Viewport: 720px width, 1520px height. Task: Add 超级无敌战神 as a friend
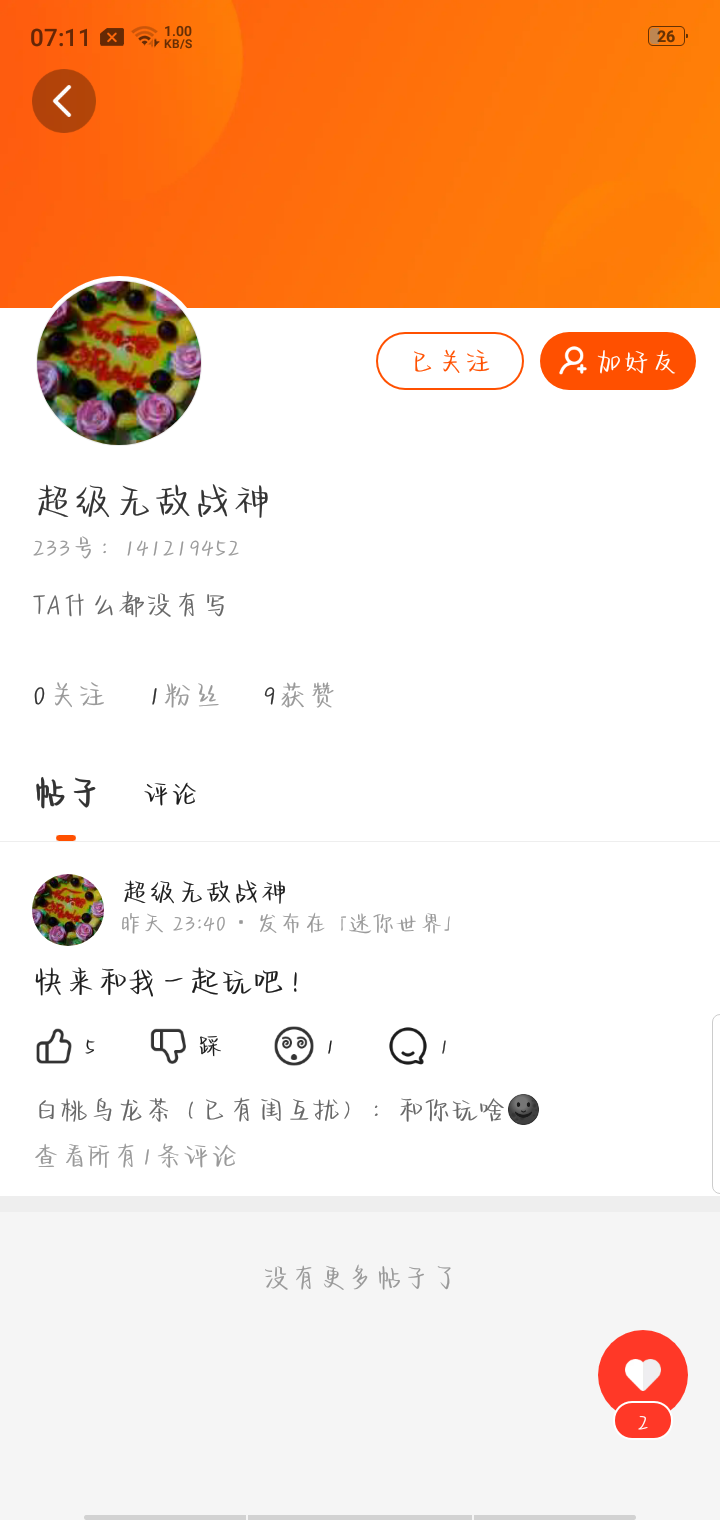coord(618,361)
